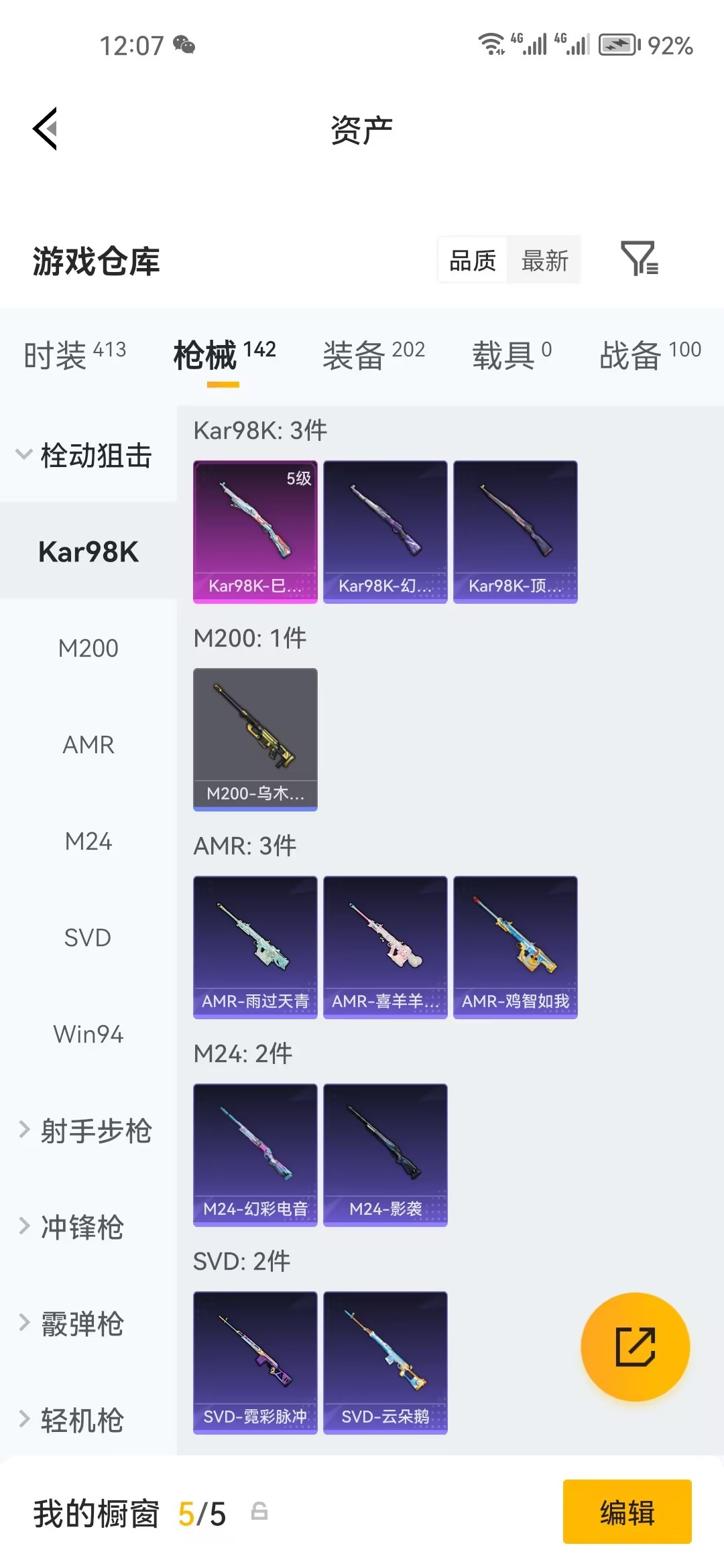Select the 战备 tab
The width and height of the screenshot is (724, 1568).
(650, 354)
